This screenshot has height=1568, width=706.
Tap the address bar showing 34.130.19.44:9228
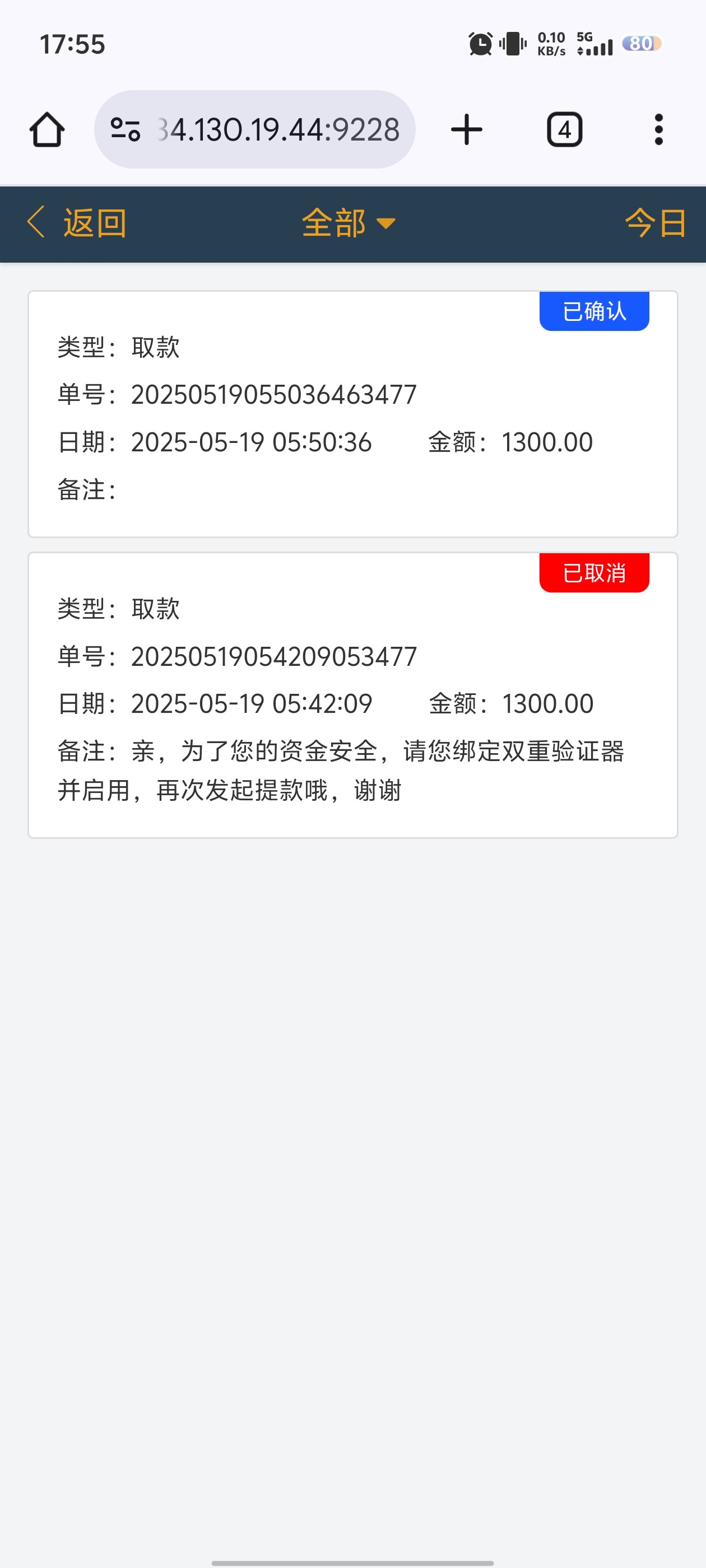coord(278,130)
